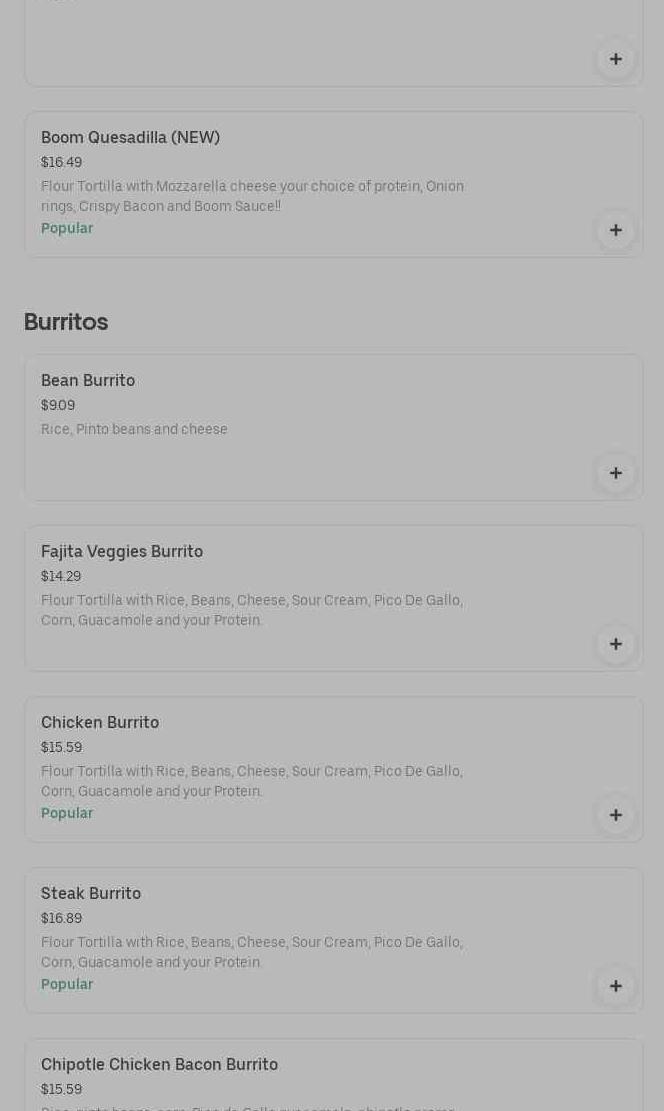Viewport: 664px width, 1111px height.
Task: Add Bean Burrito to the cart
Action: (615, 474)
